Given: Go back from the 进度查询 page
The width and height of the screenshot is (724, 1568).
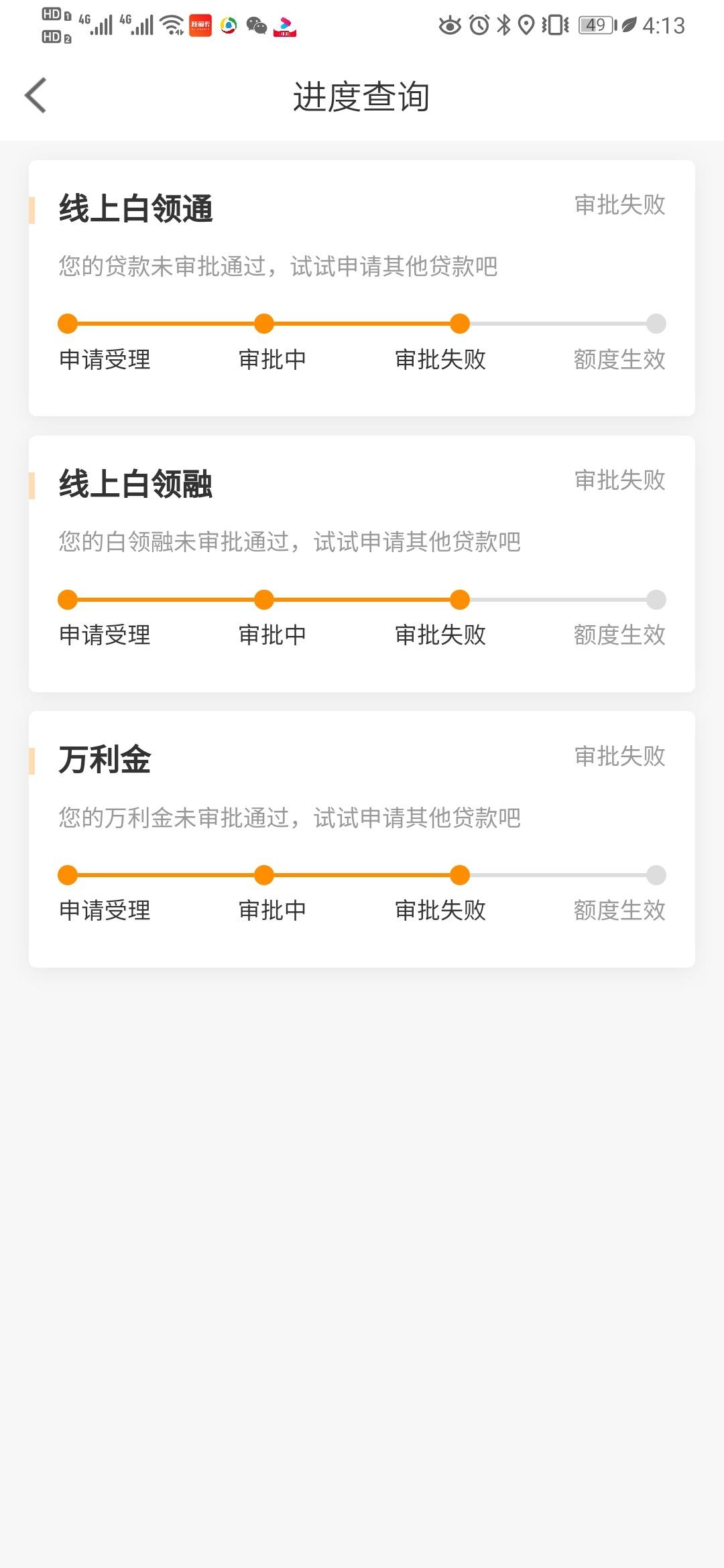Looking at the screenshot, I should pos(36,96).
